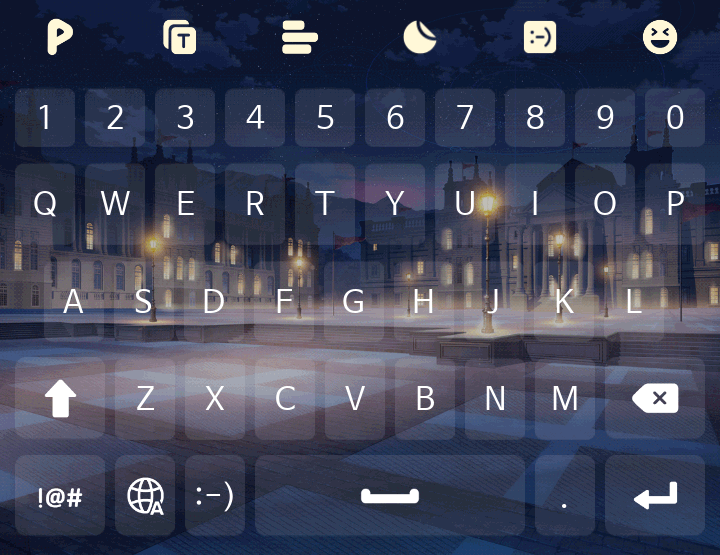
Task: Tap the period key
Action: (565, 496)
